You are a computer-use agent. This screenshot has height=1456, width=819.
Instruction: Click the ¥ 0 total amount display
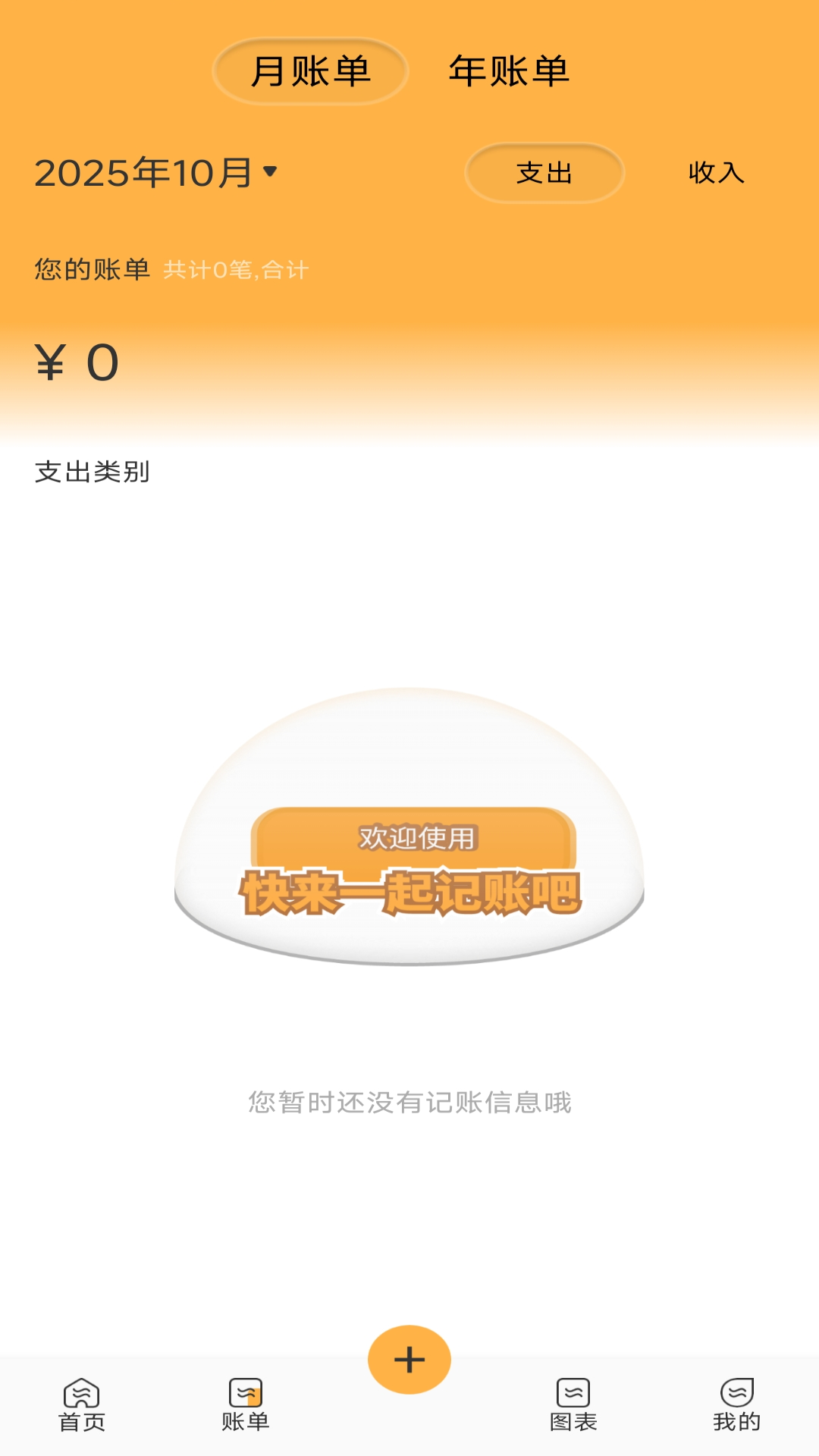(x=78, y=362)
